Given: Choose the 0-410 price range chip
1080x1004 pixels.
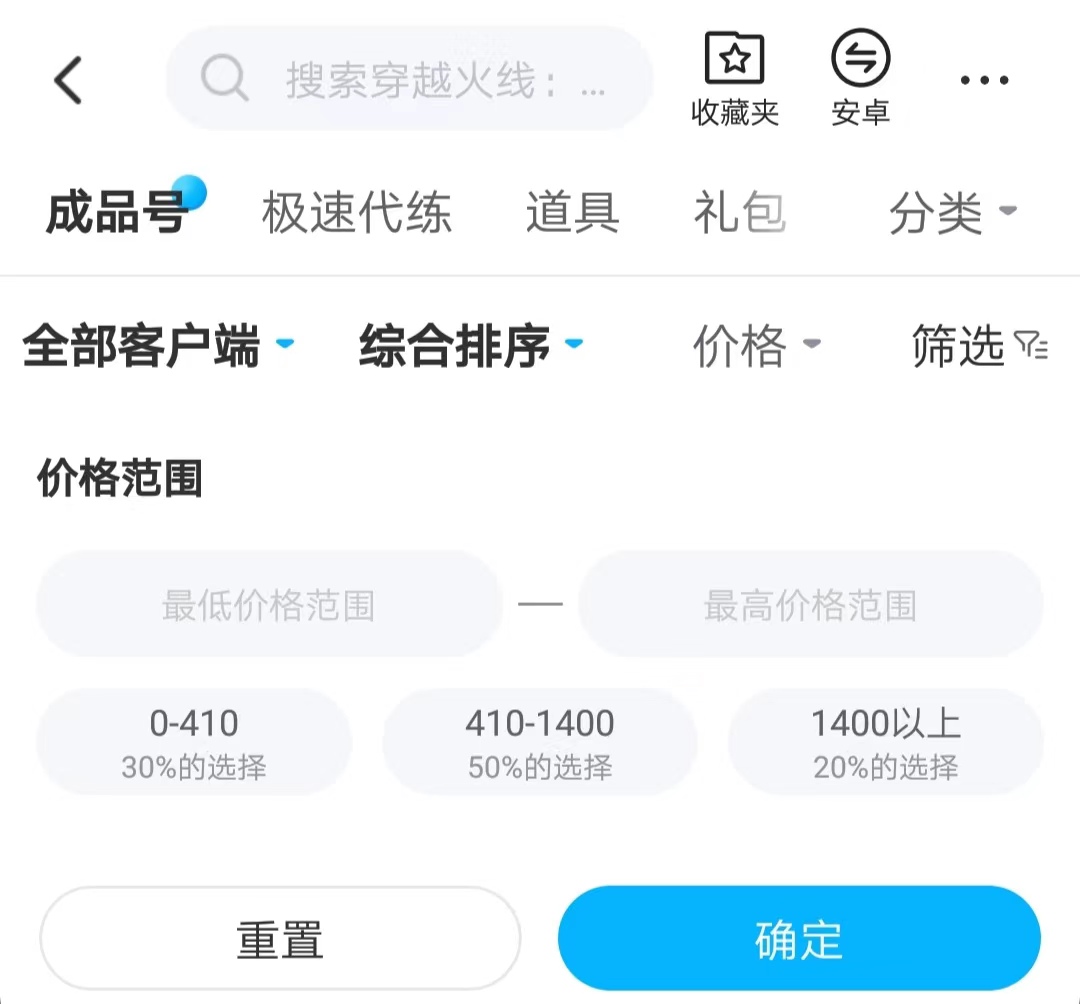Looking at the screenshot, I should (194, 742).
